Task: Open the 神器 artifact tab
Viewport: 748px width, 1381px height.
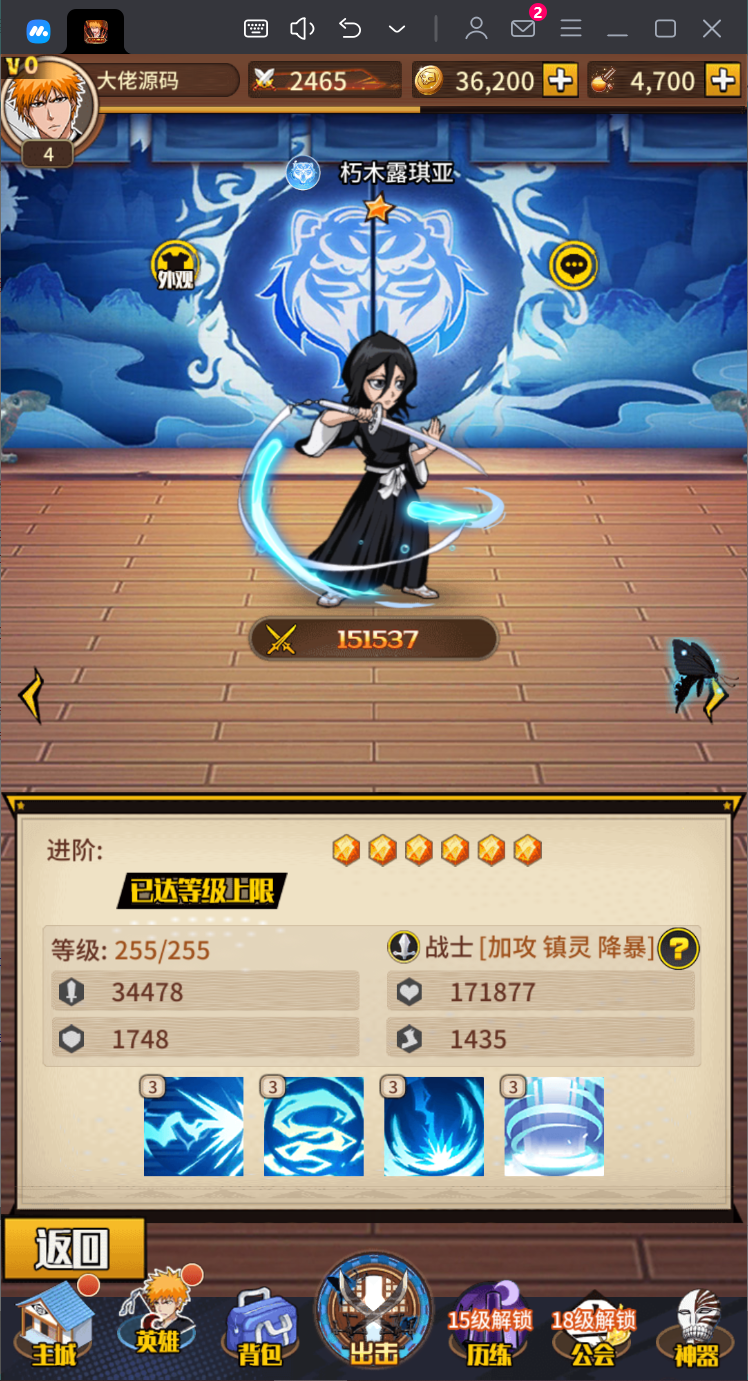Action: [x=696, y=1328]
